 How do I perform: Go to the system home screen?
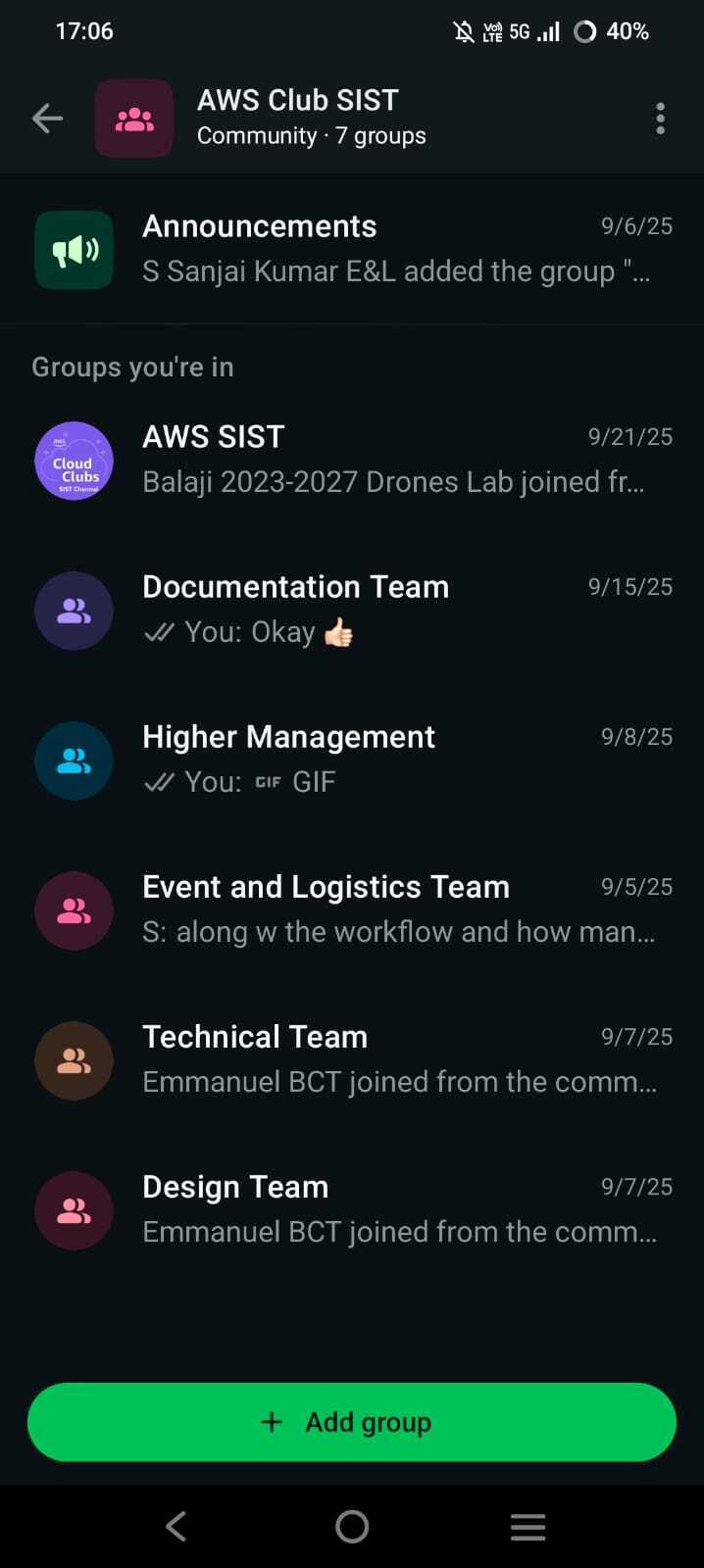pyautogui.click(x=352, y=1526)
